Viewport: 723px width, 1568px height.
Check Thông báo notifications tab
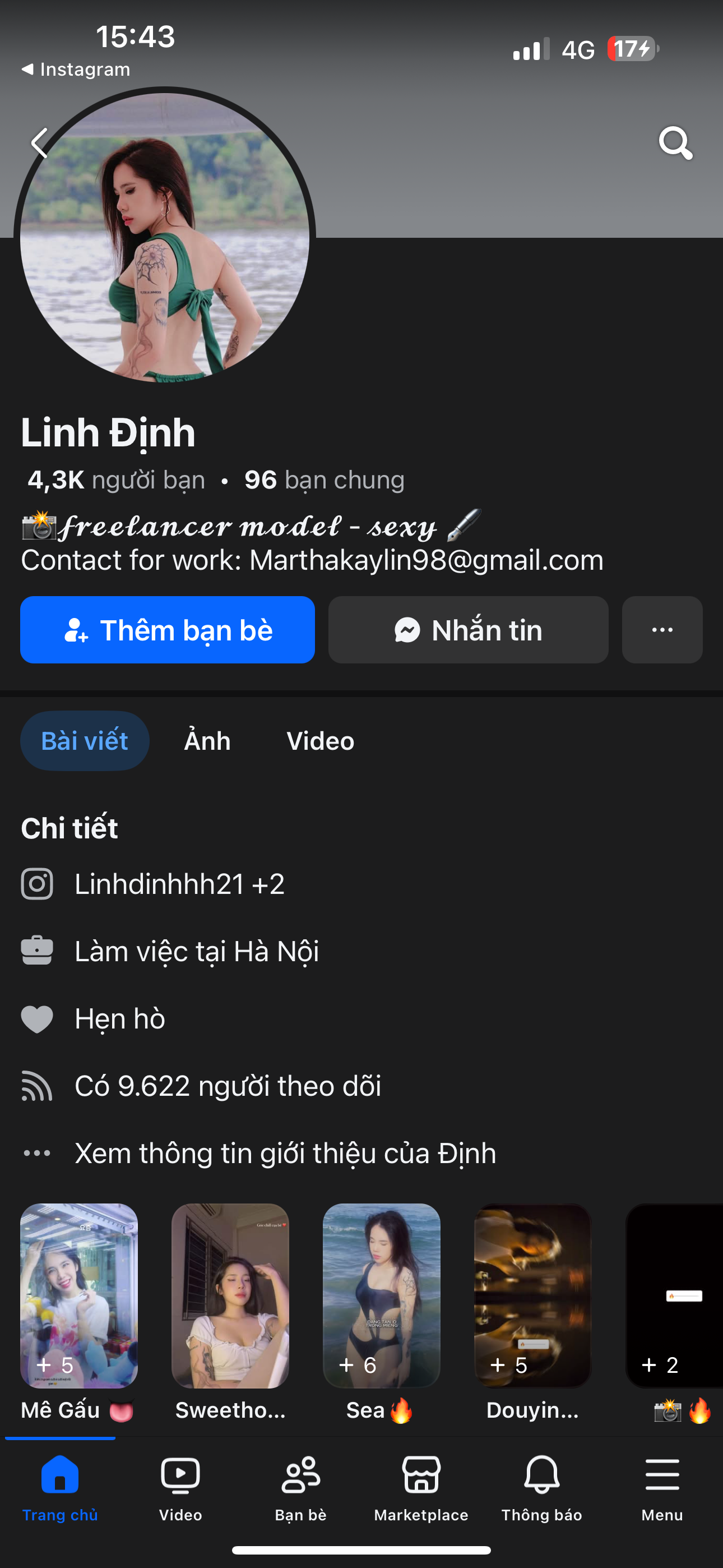coord(541,1487)
